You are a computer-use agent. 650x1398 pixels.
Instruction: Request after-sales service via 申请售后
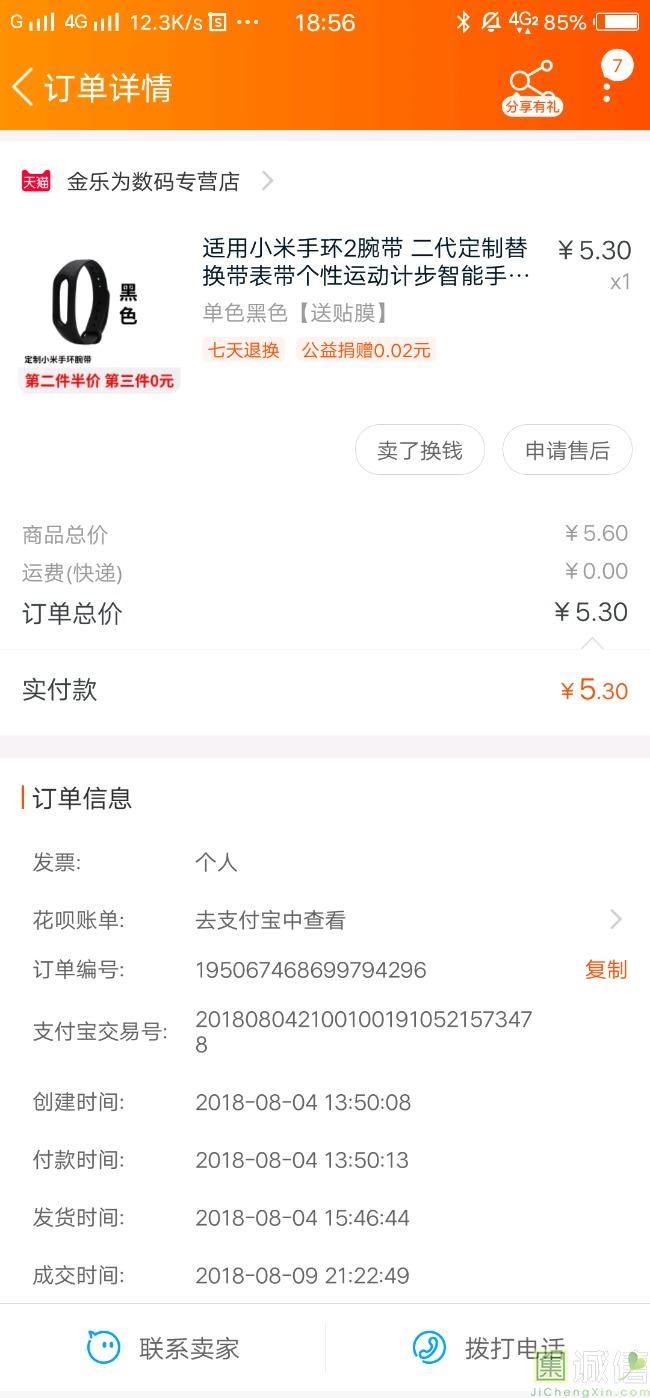tap(567, 450)
